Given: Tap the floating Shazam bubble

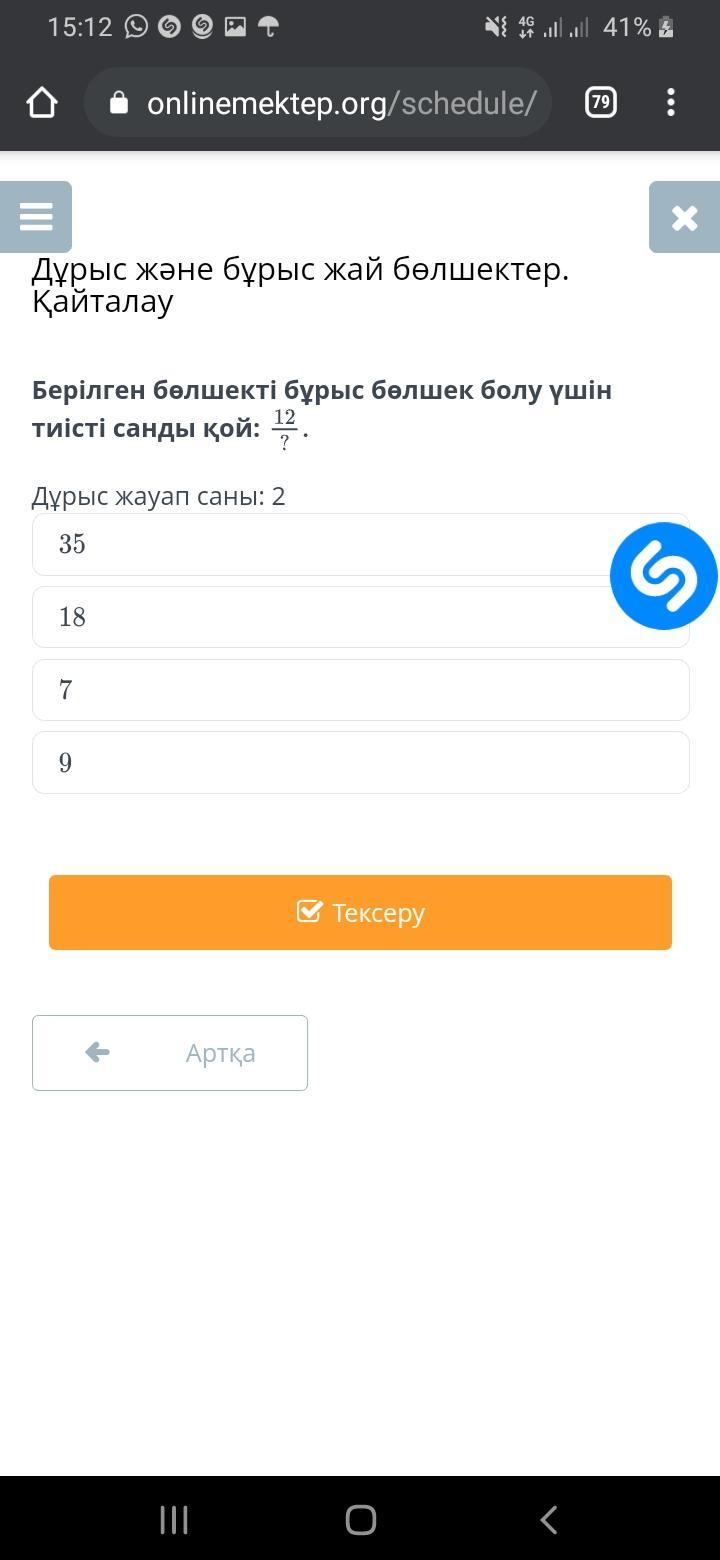Looking at the screenshot, I should pyautogui.click(x=664, y=576).
